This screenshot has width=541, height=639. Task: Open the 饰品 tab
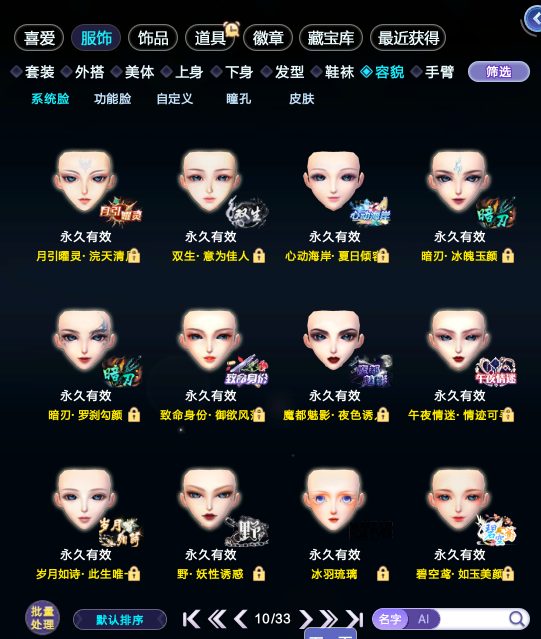coord(153,38)
